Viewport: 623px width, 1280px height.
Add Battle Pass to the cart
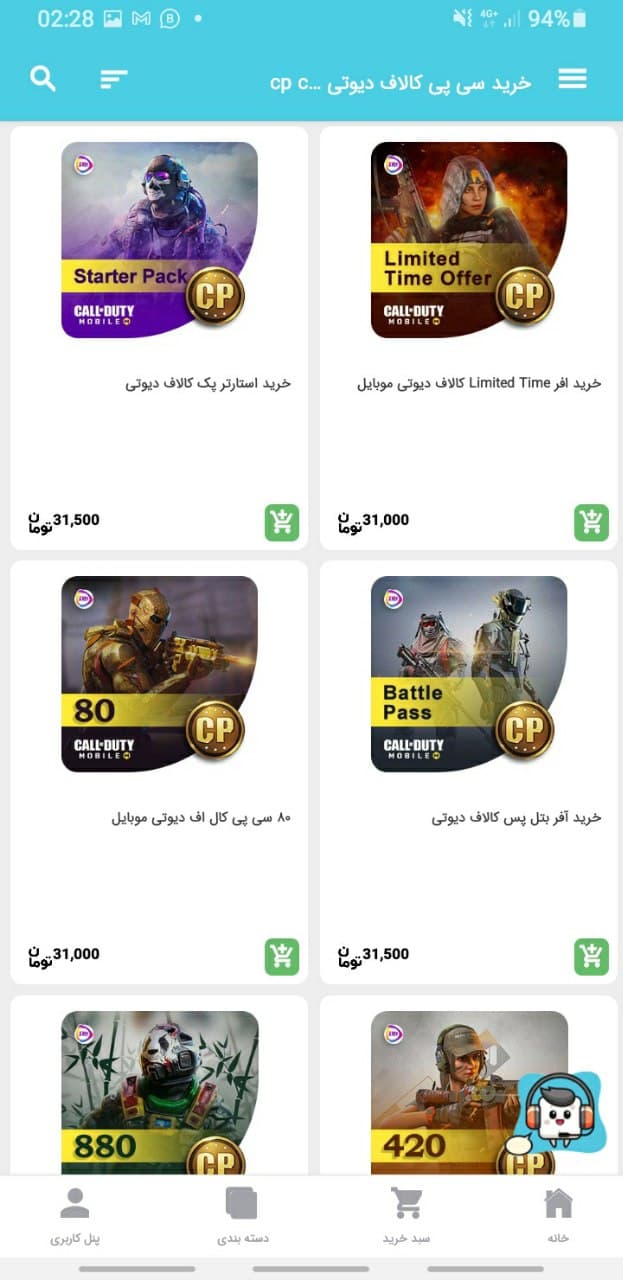coord(591,956)
